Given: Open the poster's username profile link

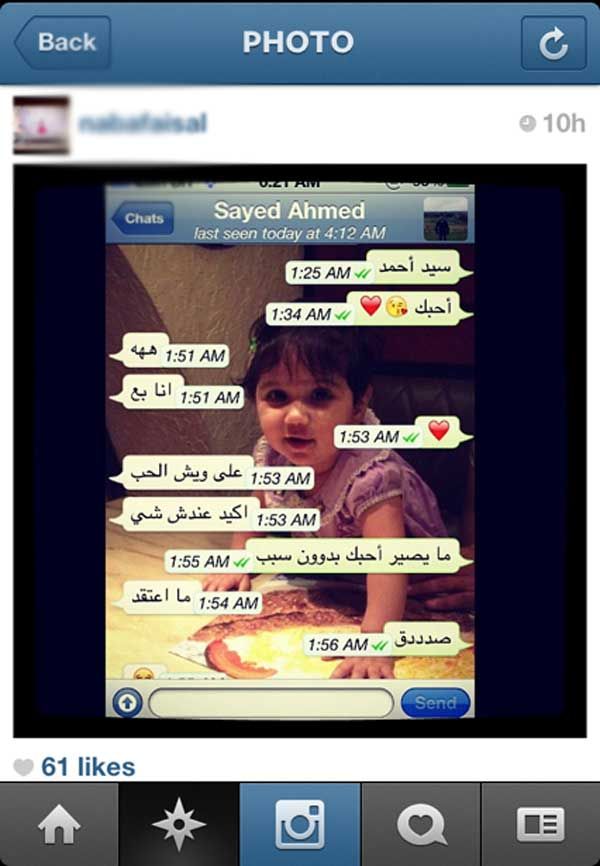Looking at the screenshot, I should pos(141,123).
